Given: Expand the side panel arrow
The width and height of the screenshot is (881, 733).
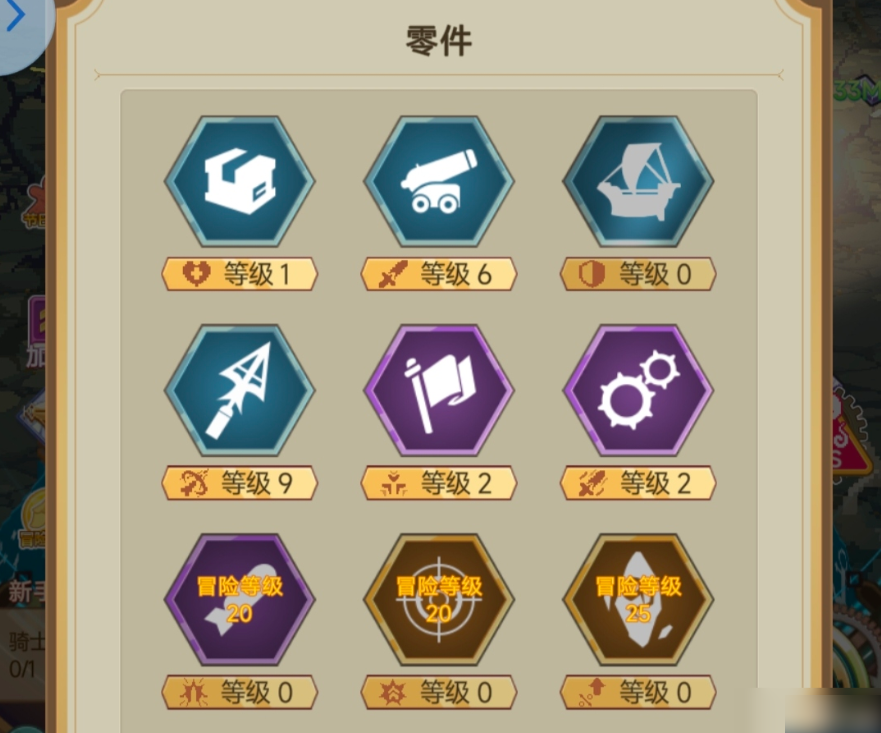Looking at the screenshot, I should click(x=17, y=17).
